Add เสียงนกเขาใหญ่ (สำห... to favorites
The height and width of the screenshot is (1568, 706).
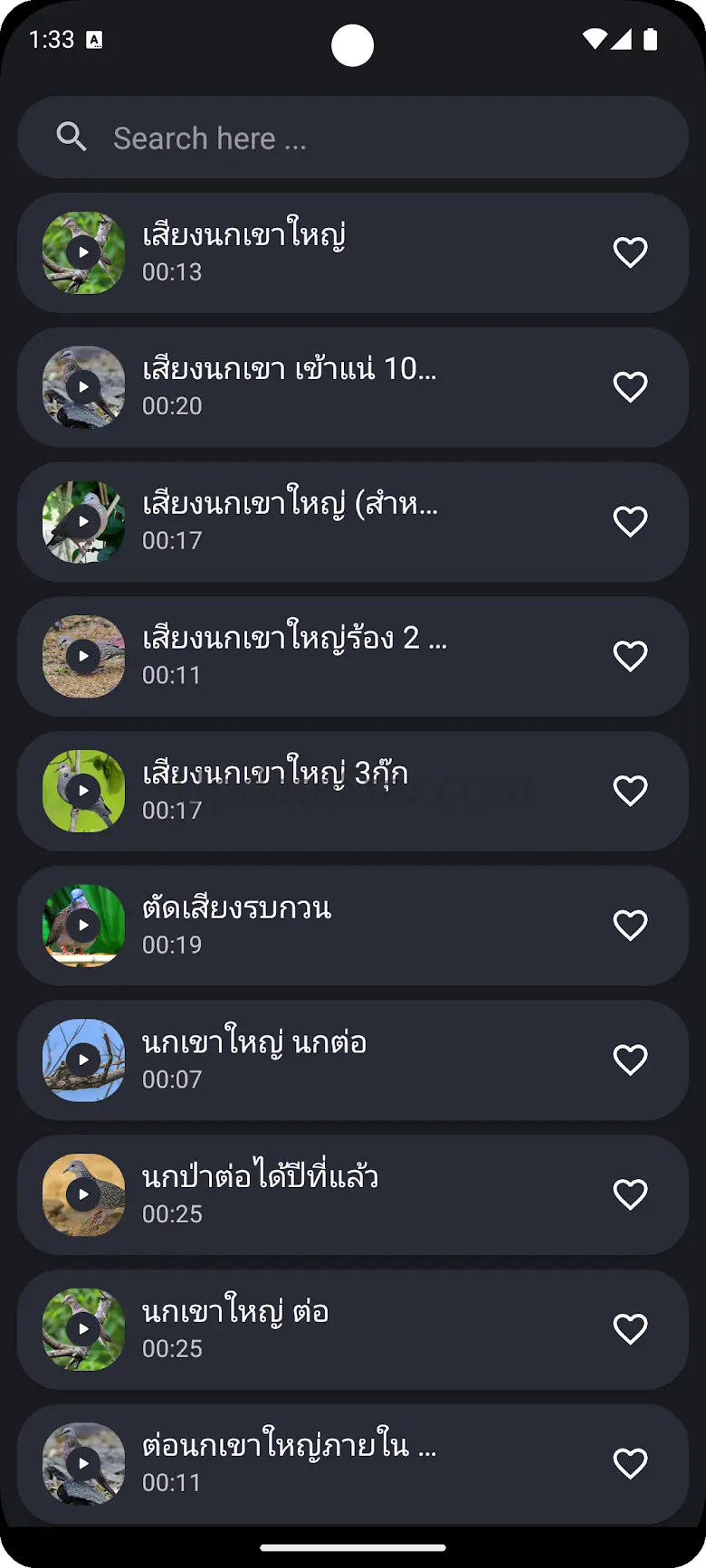tap(630, 521)
